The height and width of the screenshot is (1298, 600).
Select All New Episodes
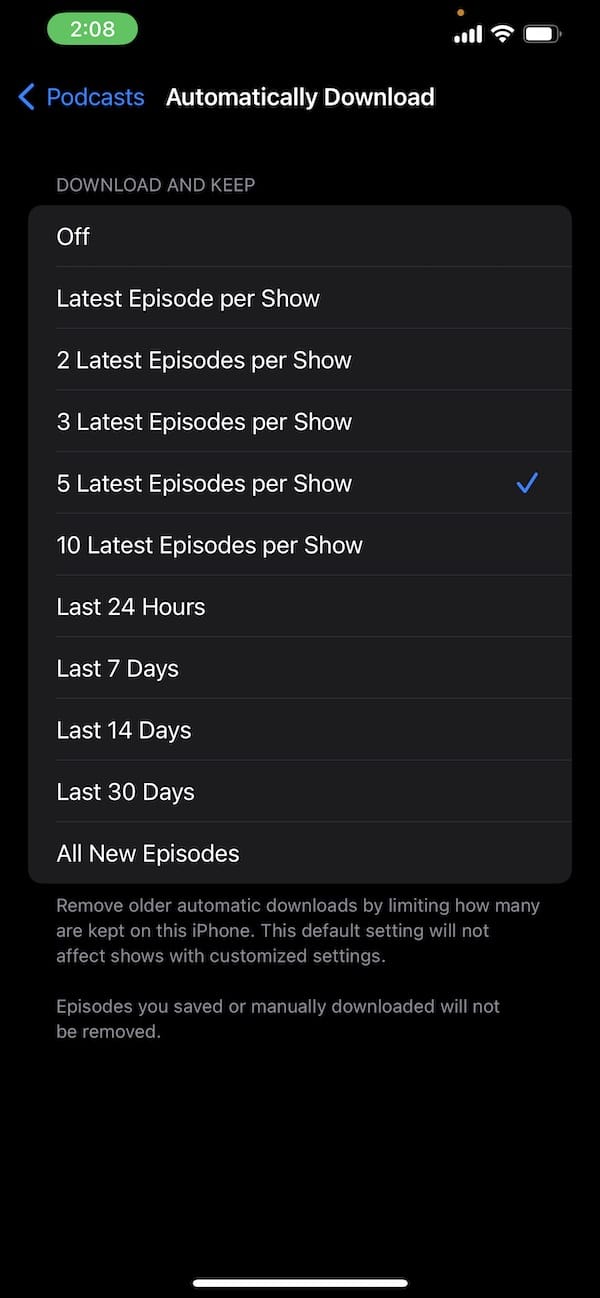(x=300, y=854)
